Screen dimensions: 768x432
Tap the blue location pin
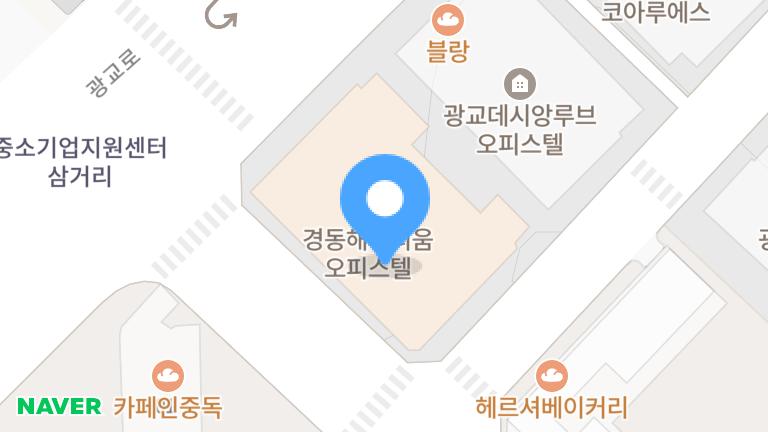[x=385, y=199]
